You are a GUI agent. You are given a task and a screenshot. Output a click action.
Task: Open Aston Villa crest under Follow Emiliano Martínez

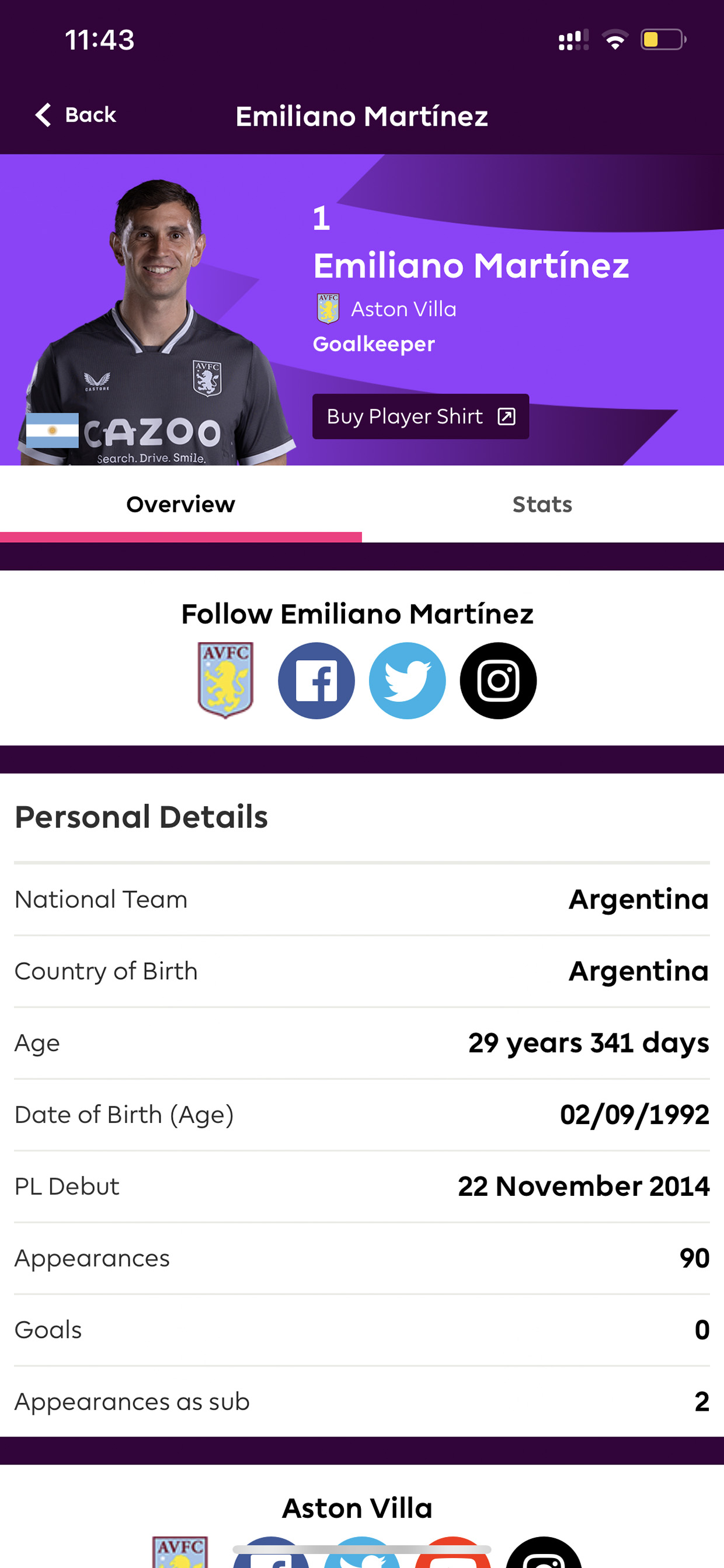(226, 681)
